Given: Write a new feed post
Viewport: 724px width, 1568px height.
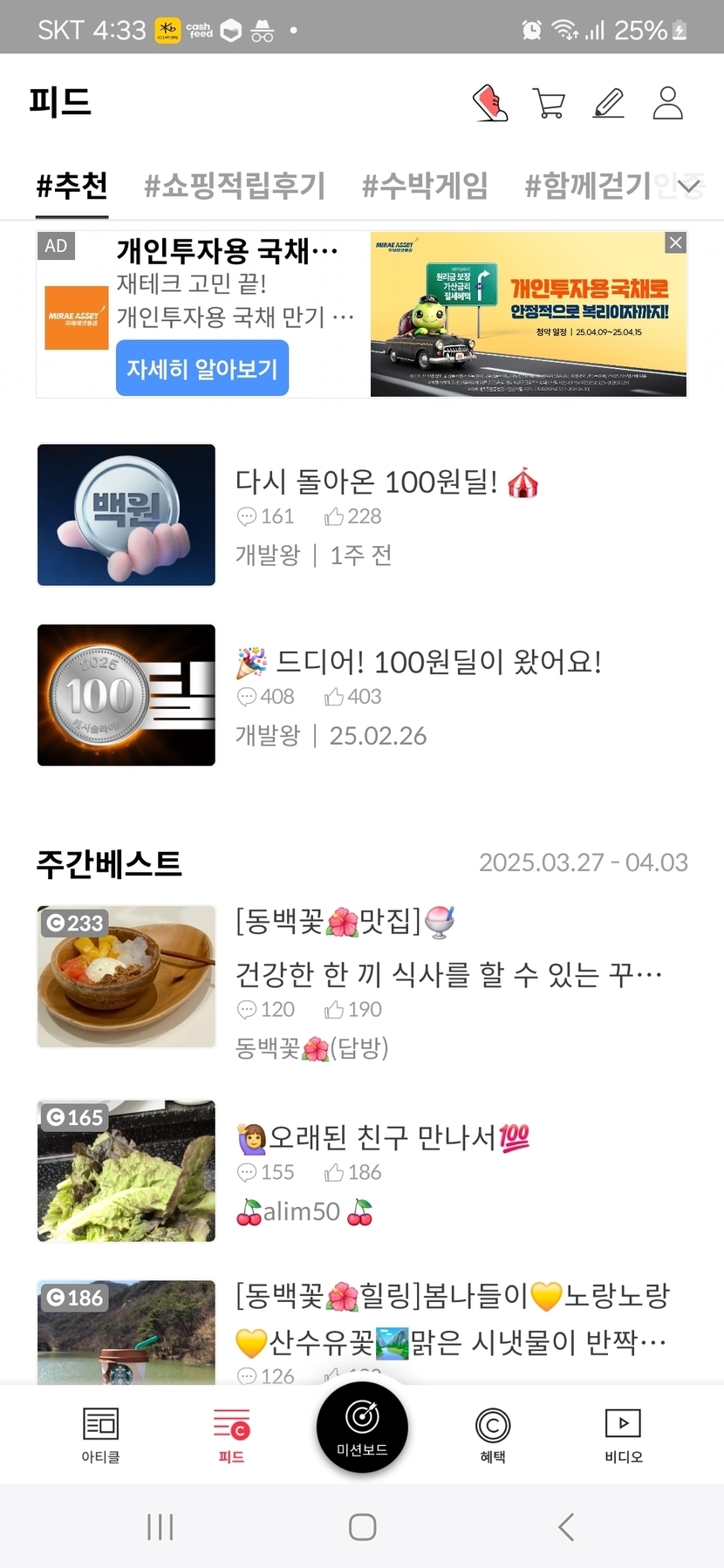Looking at the screenshot, I should [608, 103].
